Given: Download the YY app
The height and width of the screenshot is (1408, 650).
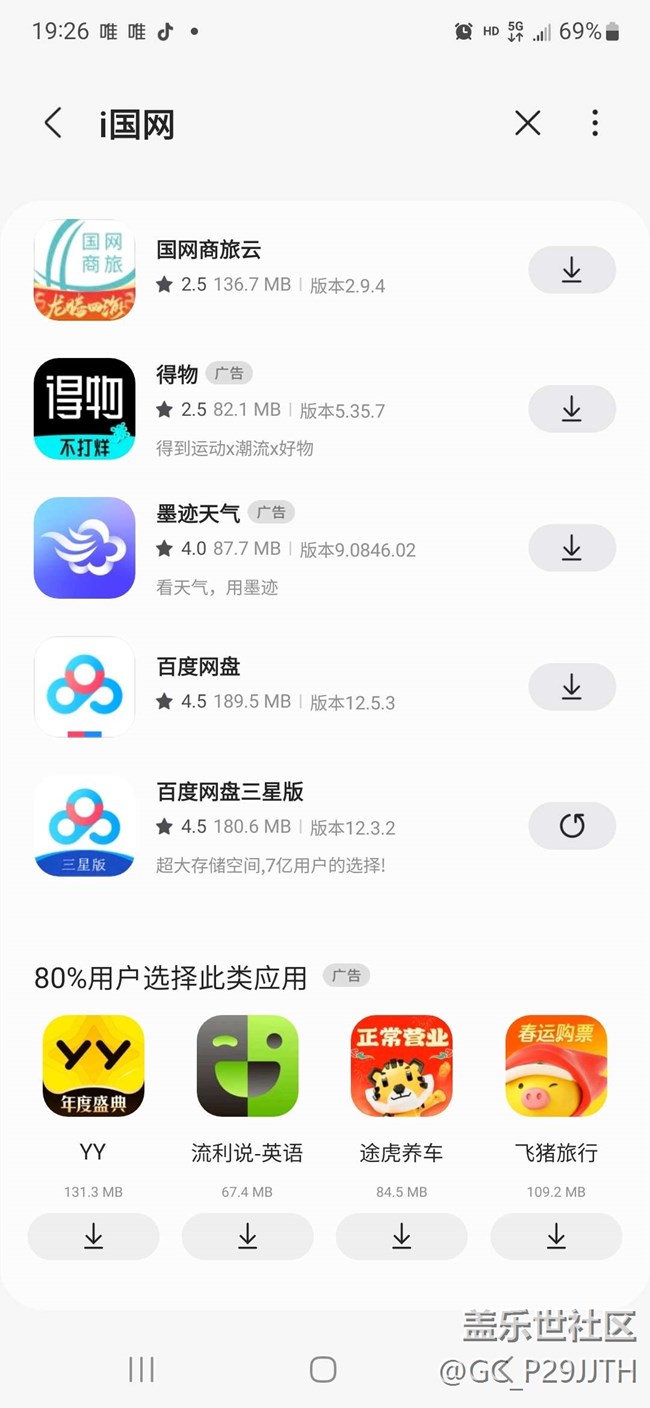Looking at the screenshot, I should point(93,1237).
